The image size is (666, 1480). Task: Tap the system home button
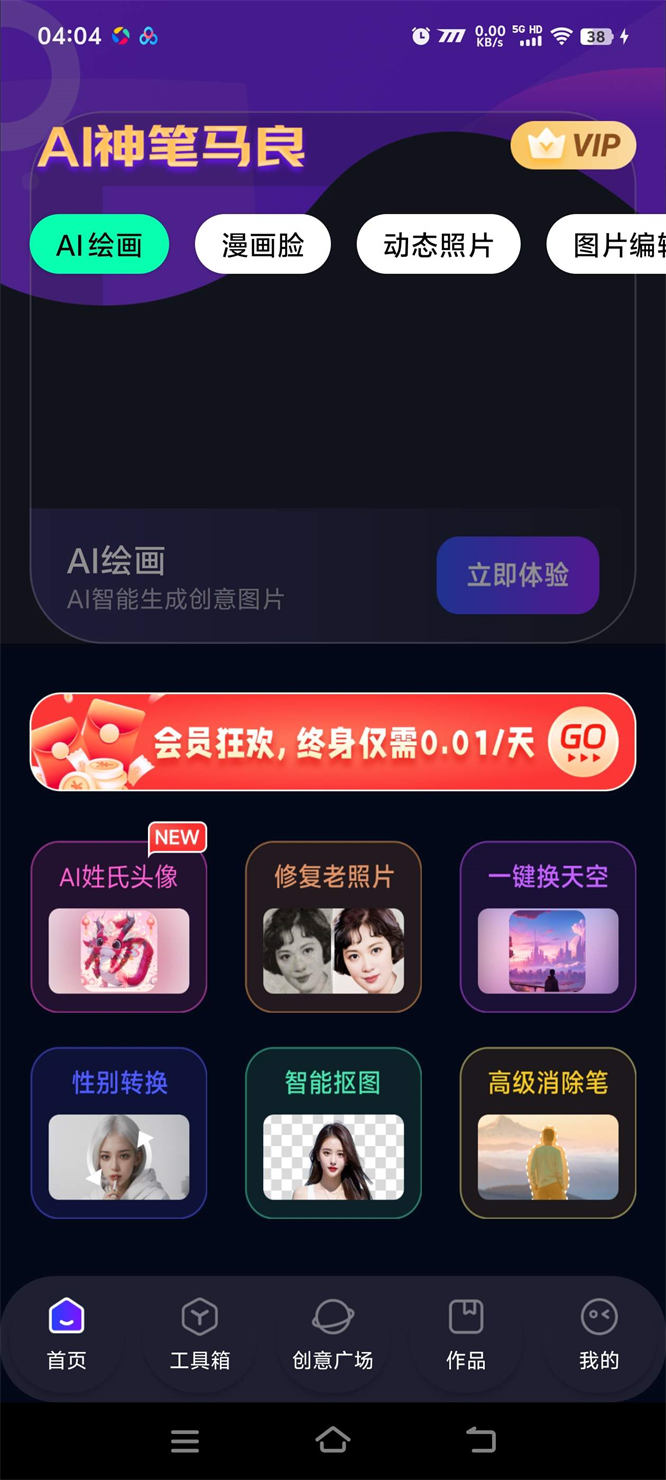(x=332, y=1440)
